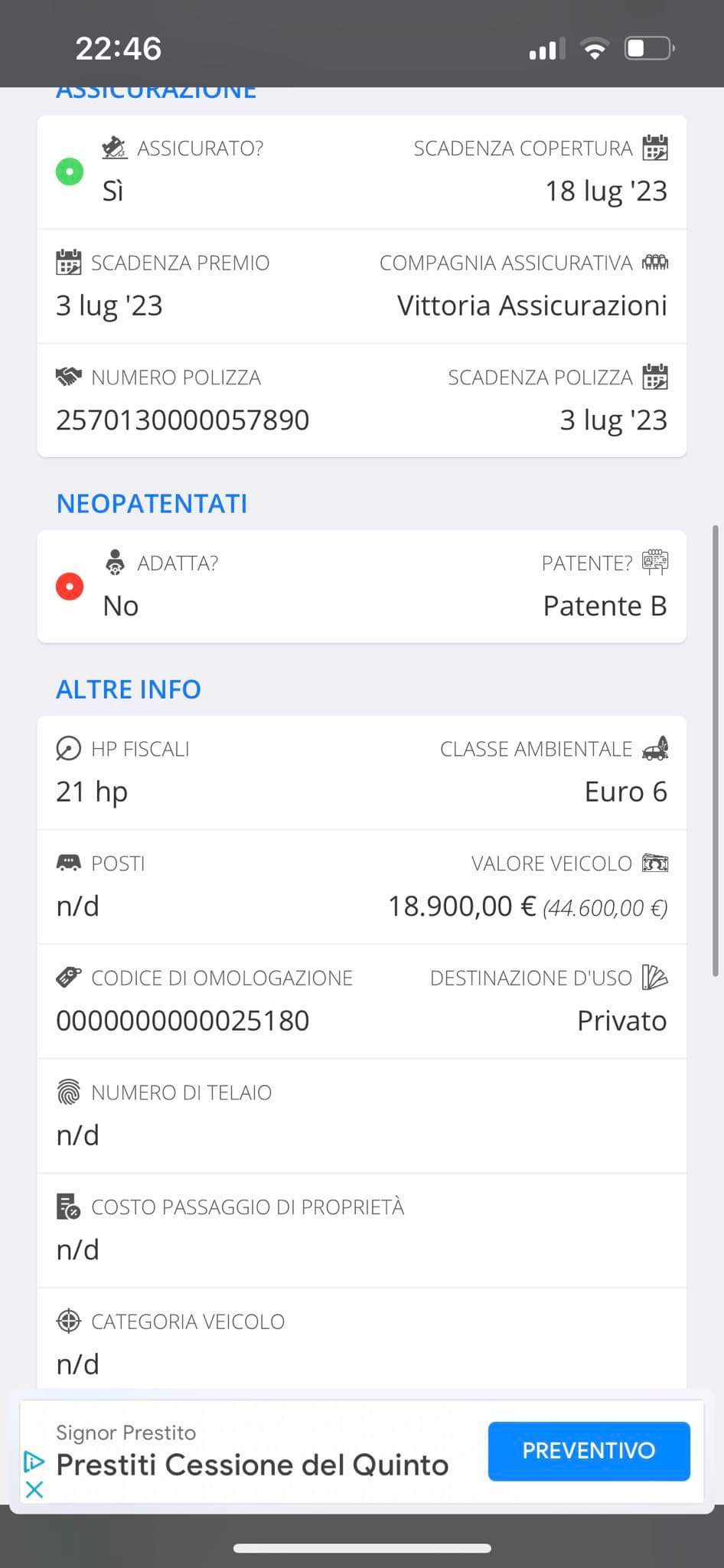Image resolution: width=724 pixels, height=1568 pixels.
Task: Open the ad info triangle icon
Action: [x=34, y=1461]
